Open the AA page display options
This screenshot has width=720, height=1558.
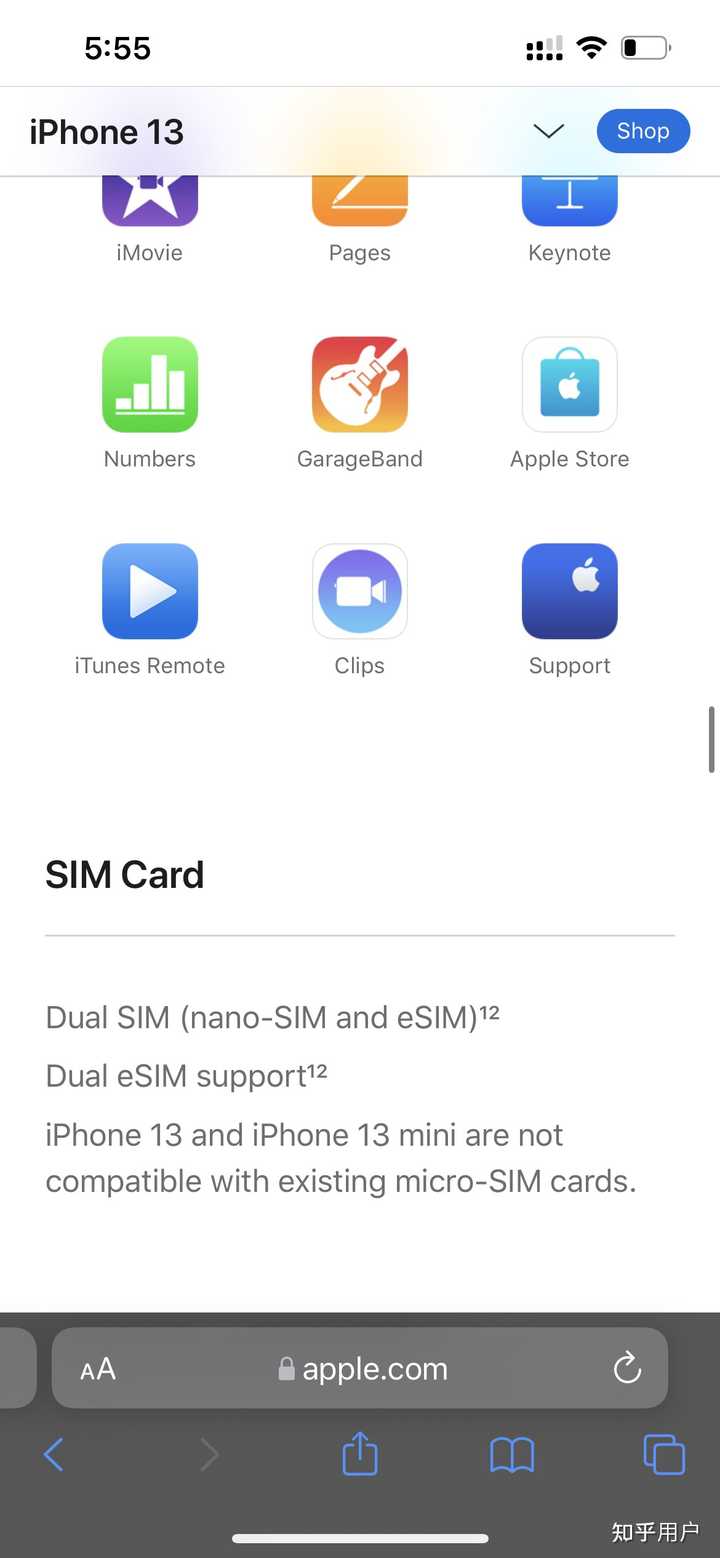[97, 1369]
